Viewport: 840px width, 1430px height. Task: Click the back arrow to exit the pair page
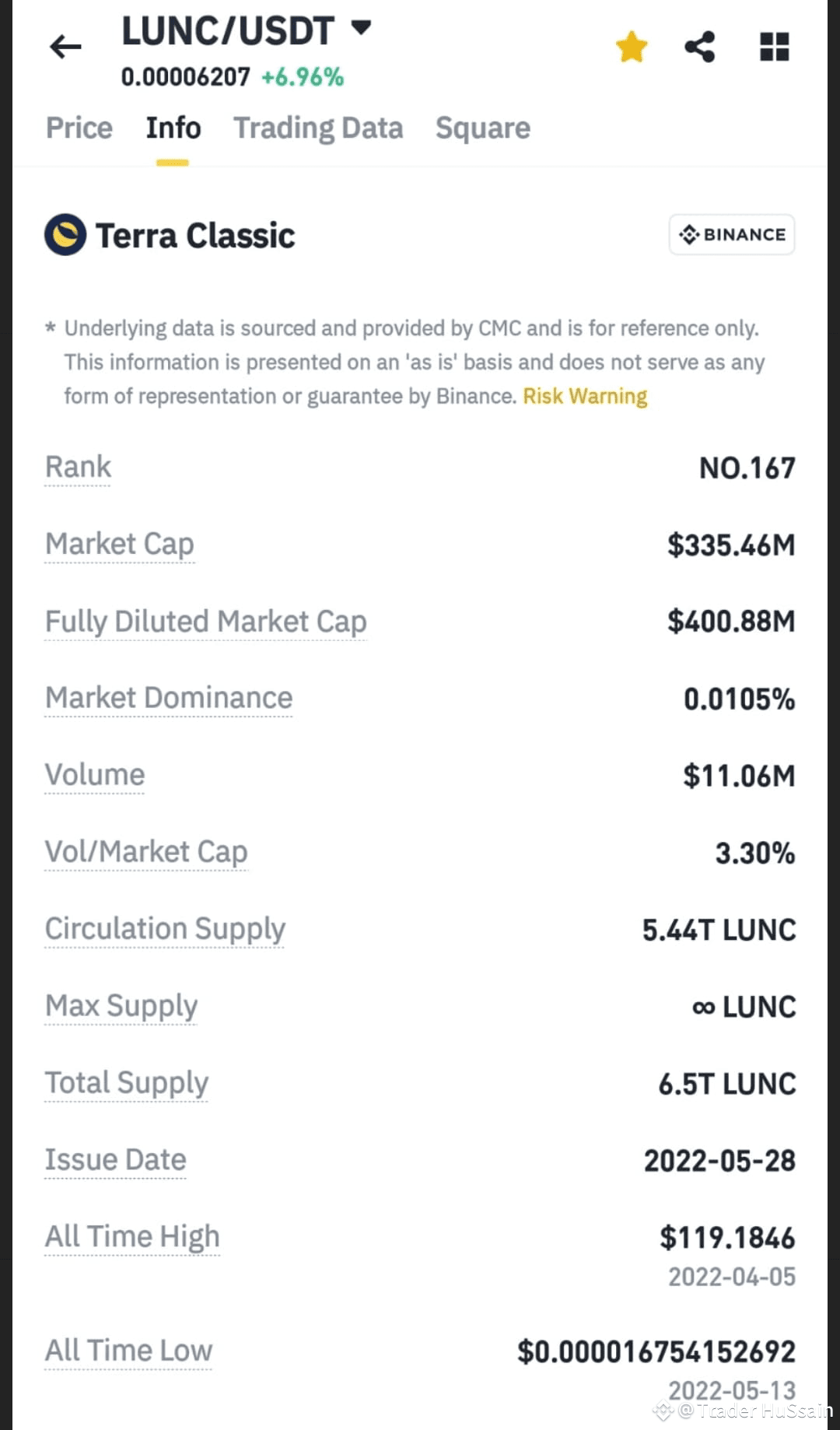[x=65, y=47]
